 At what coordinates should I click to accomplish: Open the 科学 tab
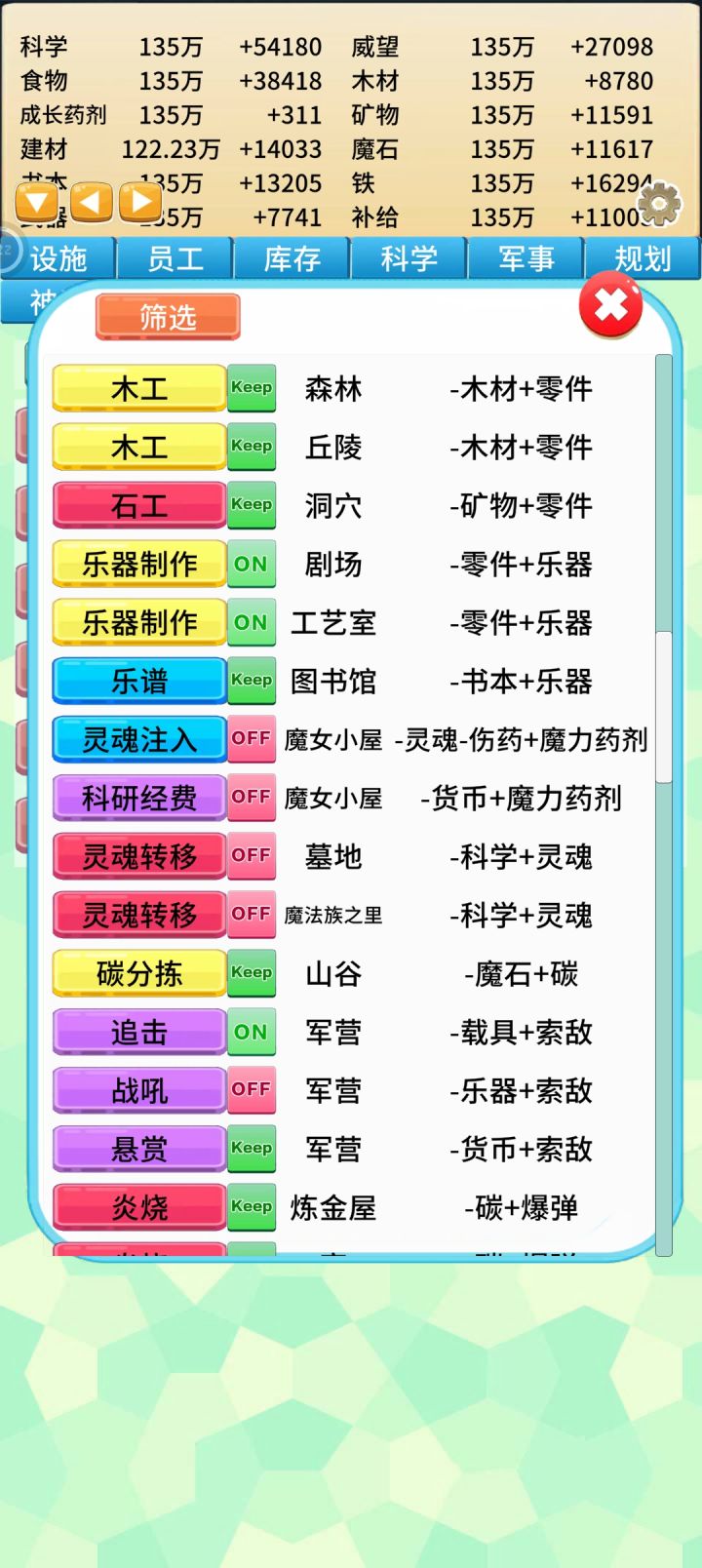point(409,258)
